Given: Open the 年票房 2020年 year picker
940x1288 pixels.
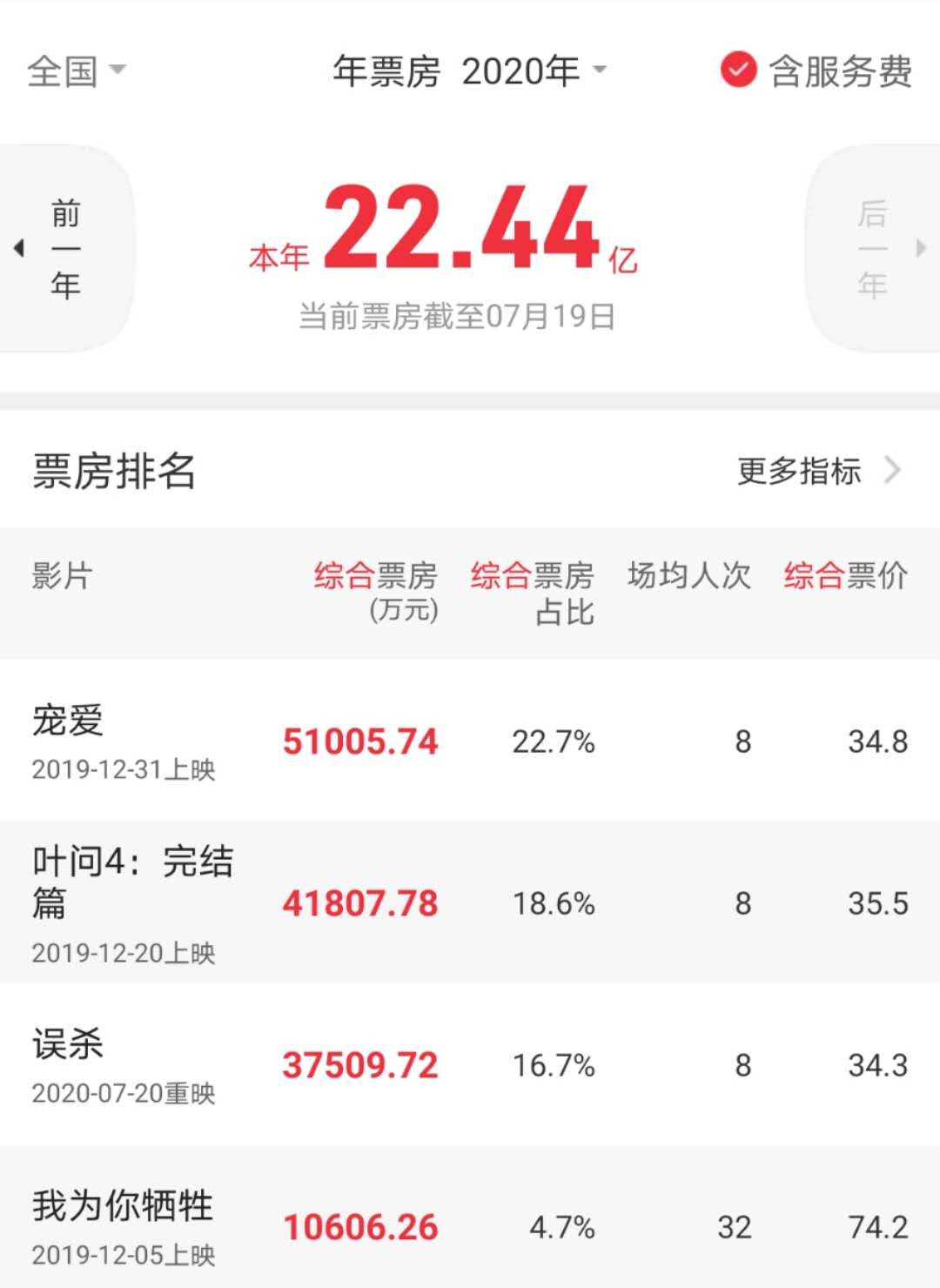Looking at the screenshot, I should (x=469, y=71).
